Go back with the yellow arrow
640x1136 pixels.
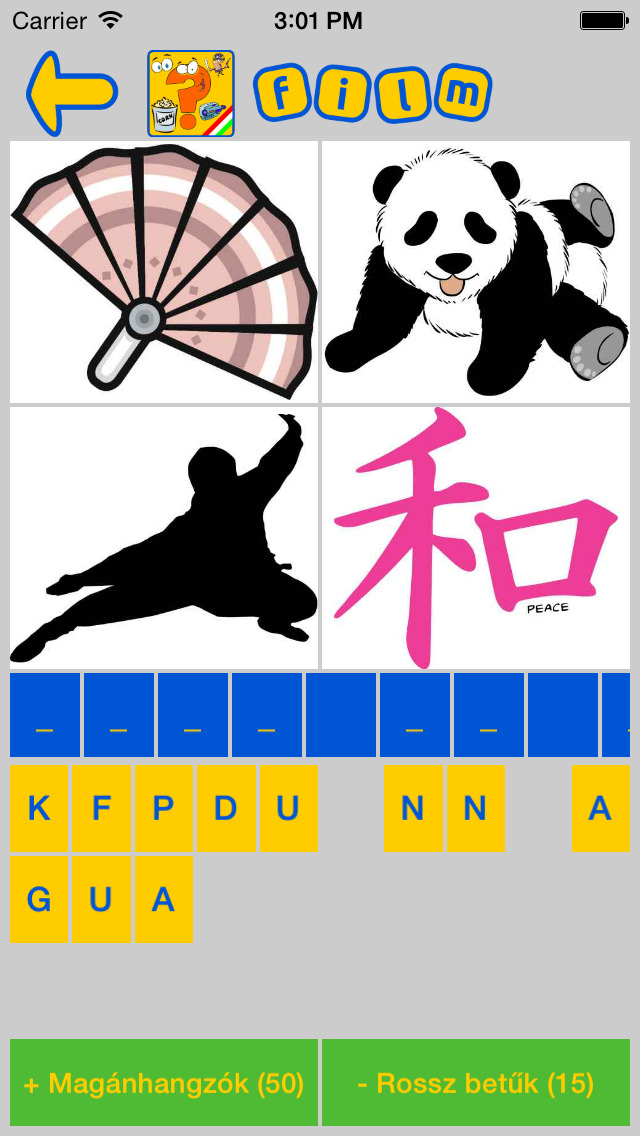click(72, 93)
